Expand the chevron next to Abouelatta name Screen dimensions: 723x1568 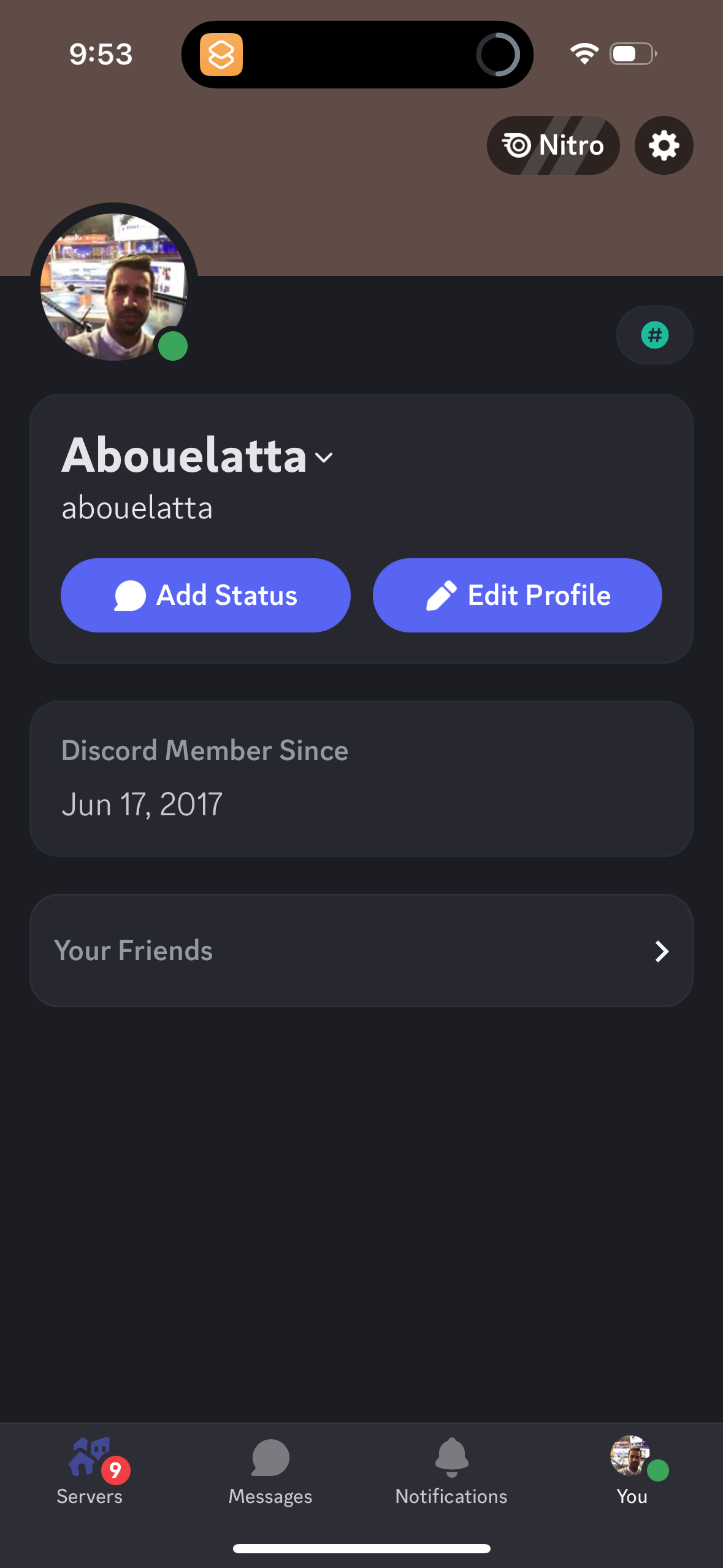(324, 458)
